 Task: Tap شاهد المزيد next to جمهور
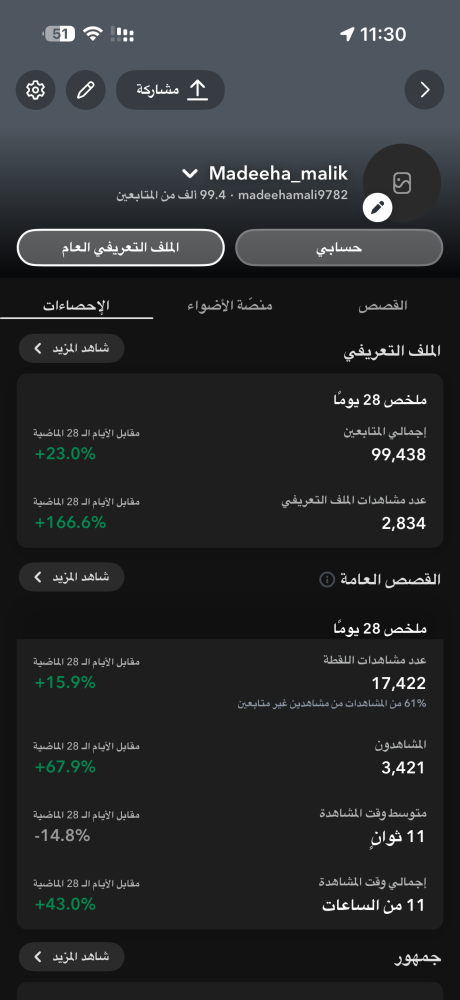71,957
